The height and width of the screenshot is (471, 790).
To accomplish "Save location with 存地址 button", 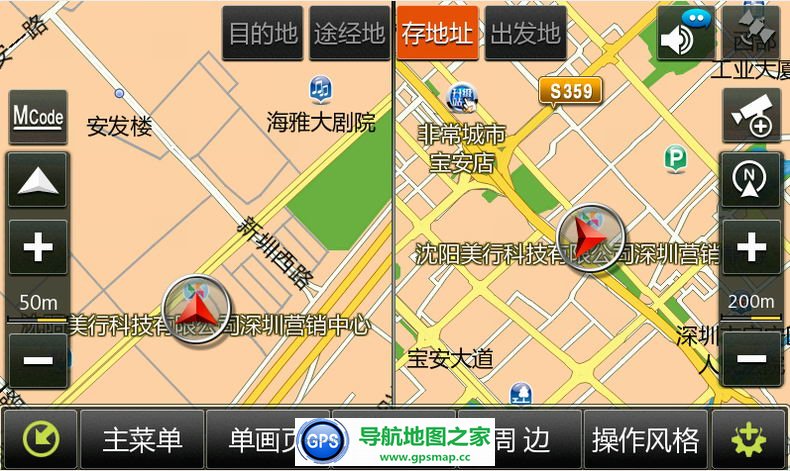I will click(x=437, y=33).
